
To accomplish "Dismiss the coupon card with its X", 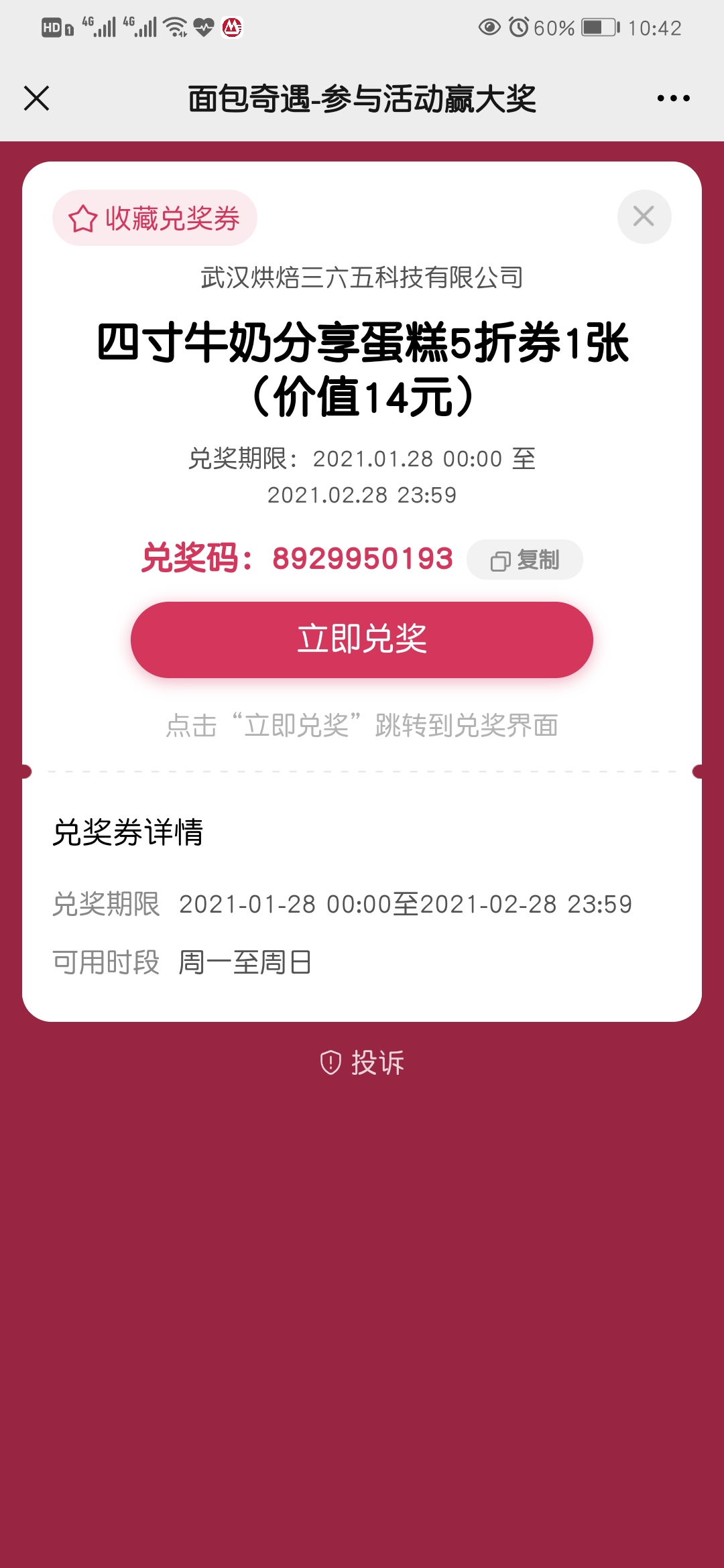I will coord(644,216).
